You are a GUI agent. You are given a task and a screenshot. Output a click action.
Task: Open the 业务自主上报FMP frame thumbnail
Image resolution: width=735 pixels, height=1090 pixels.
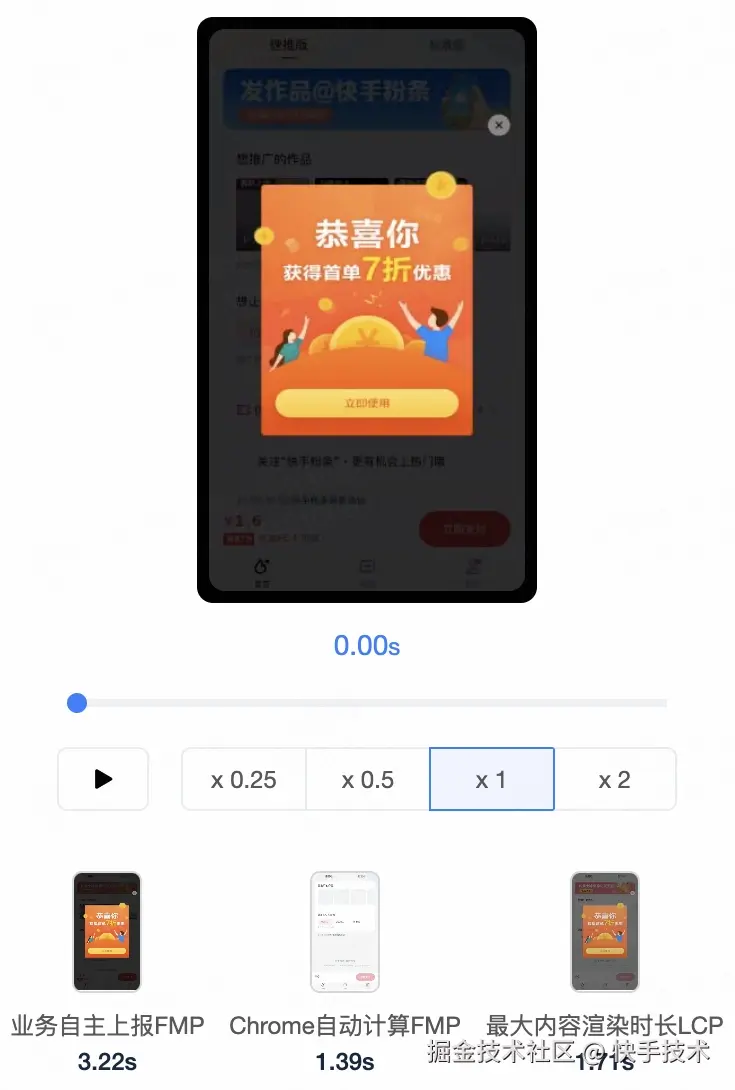tap(107, 931)
